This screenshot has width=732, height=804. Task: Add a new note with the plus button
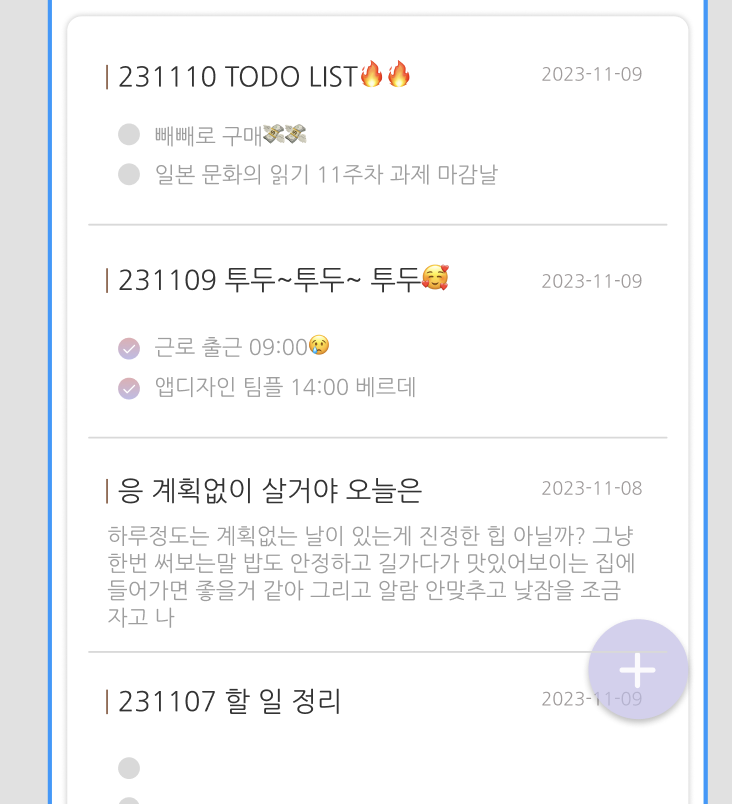click(x=637, y=669)
